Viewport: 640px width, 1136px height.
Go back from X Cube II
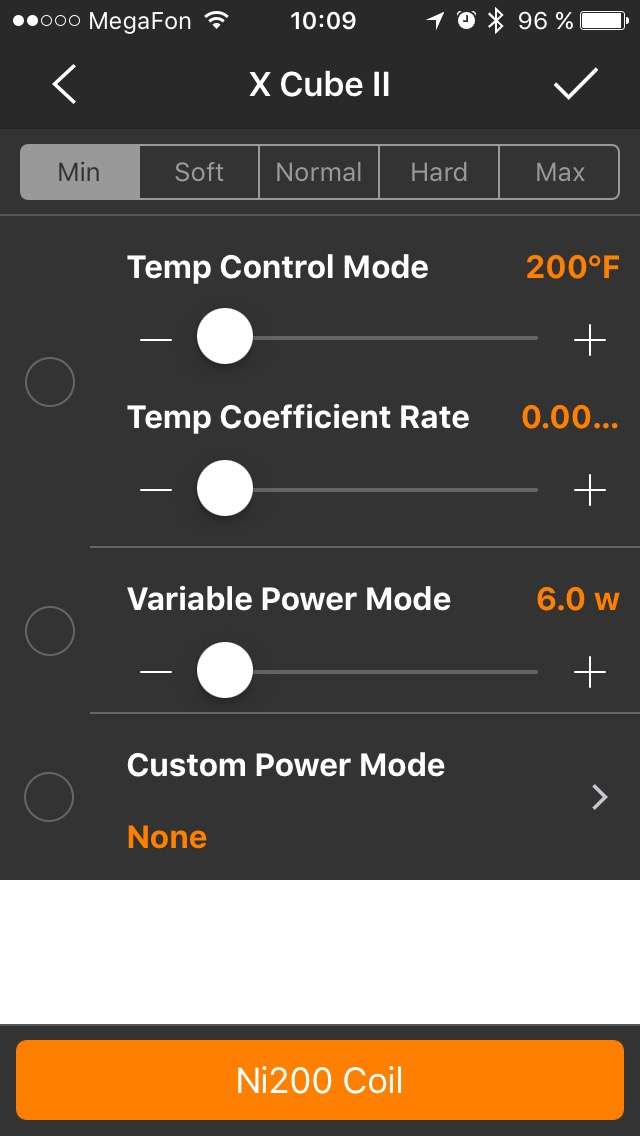(x=64, y=85)
